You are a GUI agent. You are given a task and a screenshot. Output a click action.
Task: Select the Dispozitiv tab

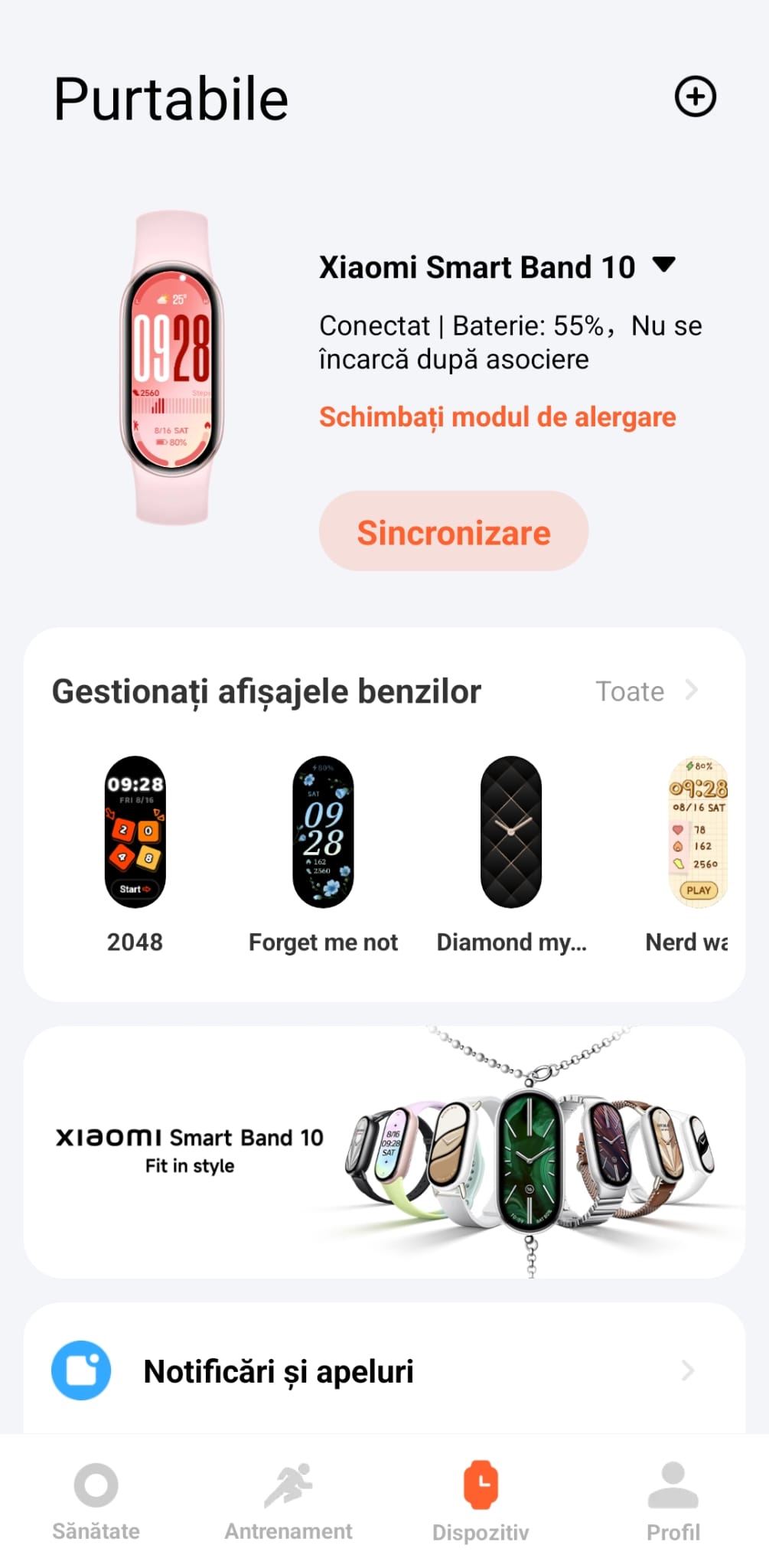[481, 1501]
